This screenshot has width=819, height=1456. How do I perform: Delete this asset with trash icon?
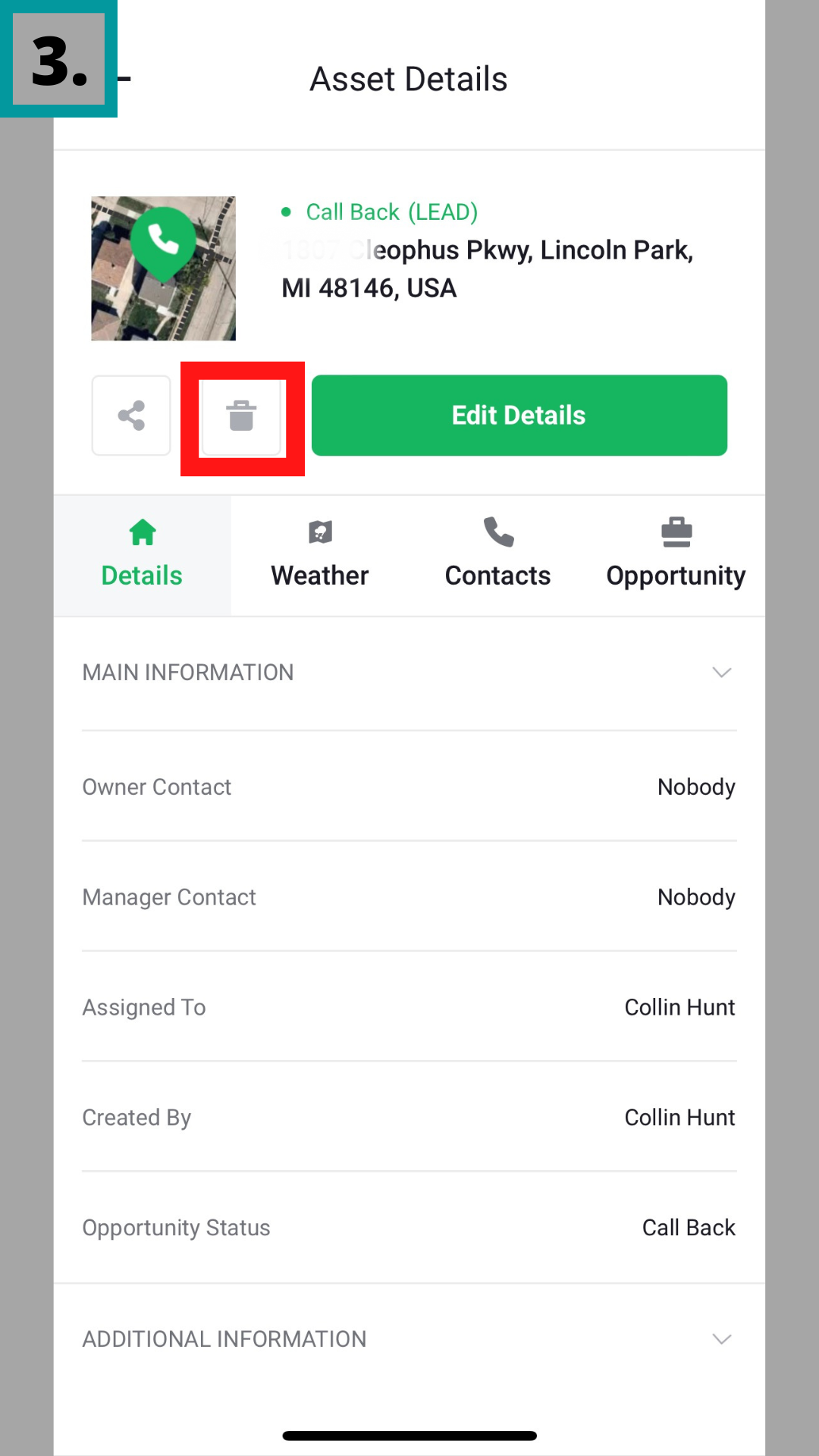click(241, 416)
